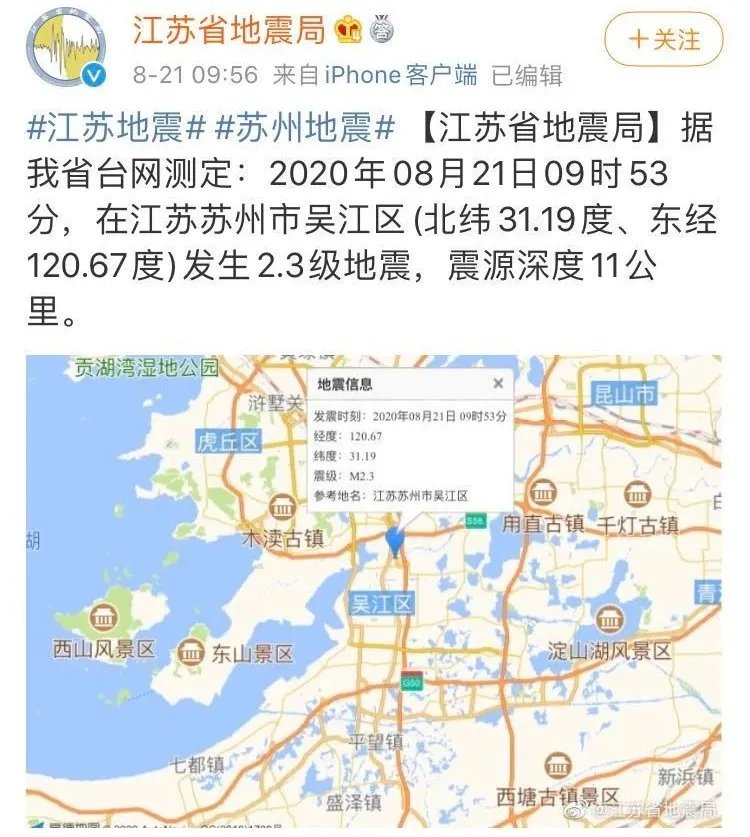This screenshot has height=837, width=750.
Task: Open the 江苏省地震局 profile avatar
Action: click(x=67, y=44)
